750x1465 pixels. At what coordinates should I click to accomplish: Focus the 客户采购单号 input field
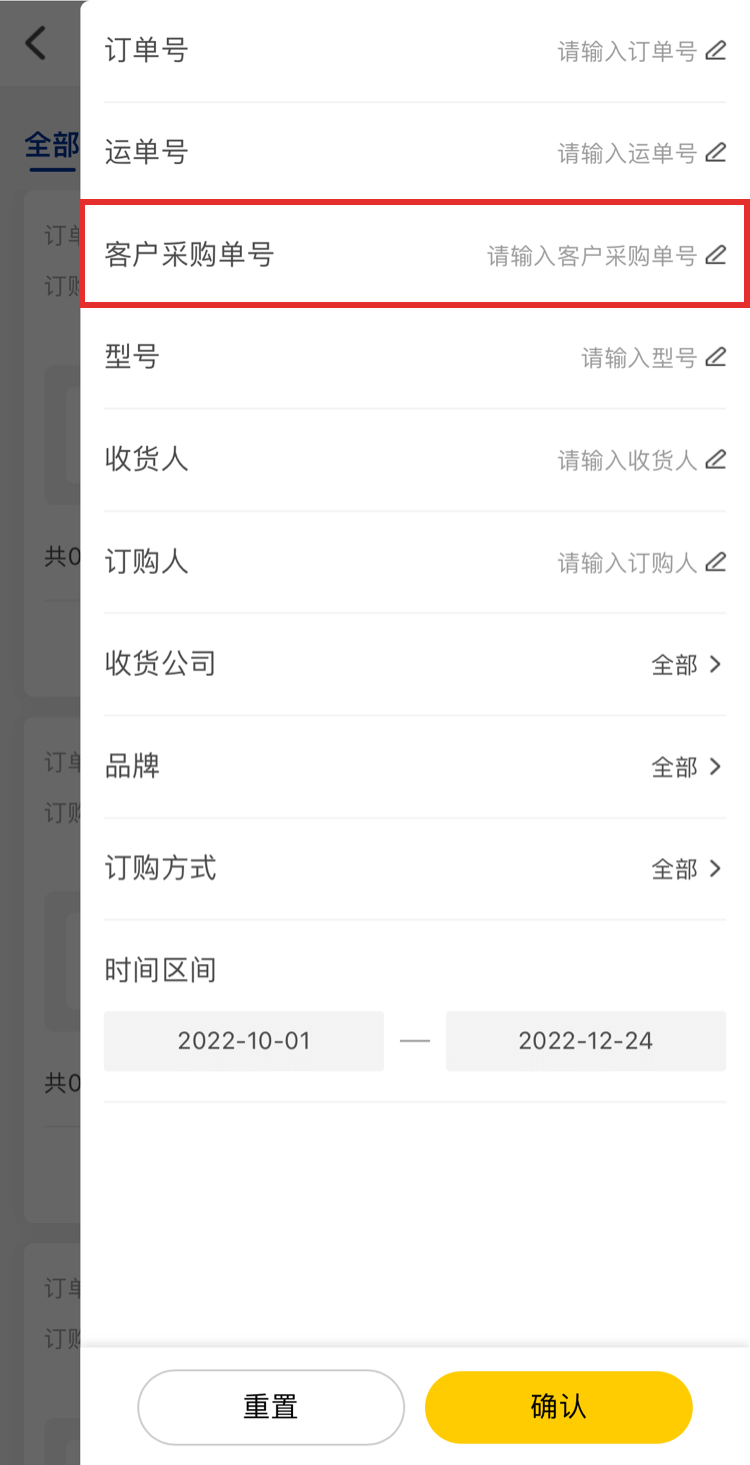click(x=592, y=256)
